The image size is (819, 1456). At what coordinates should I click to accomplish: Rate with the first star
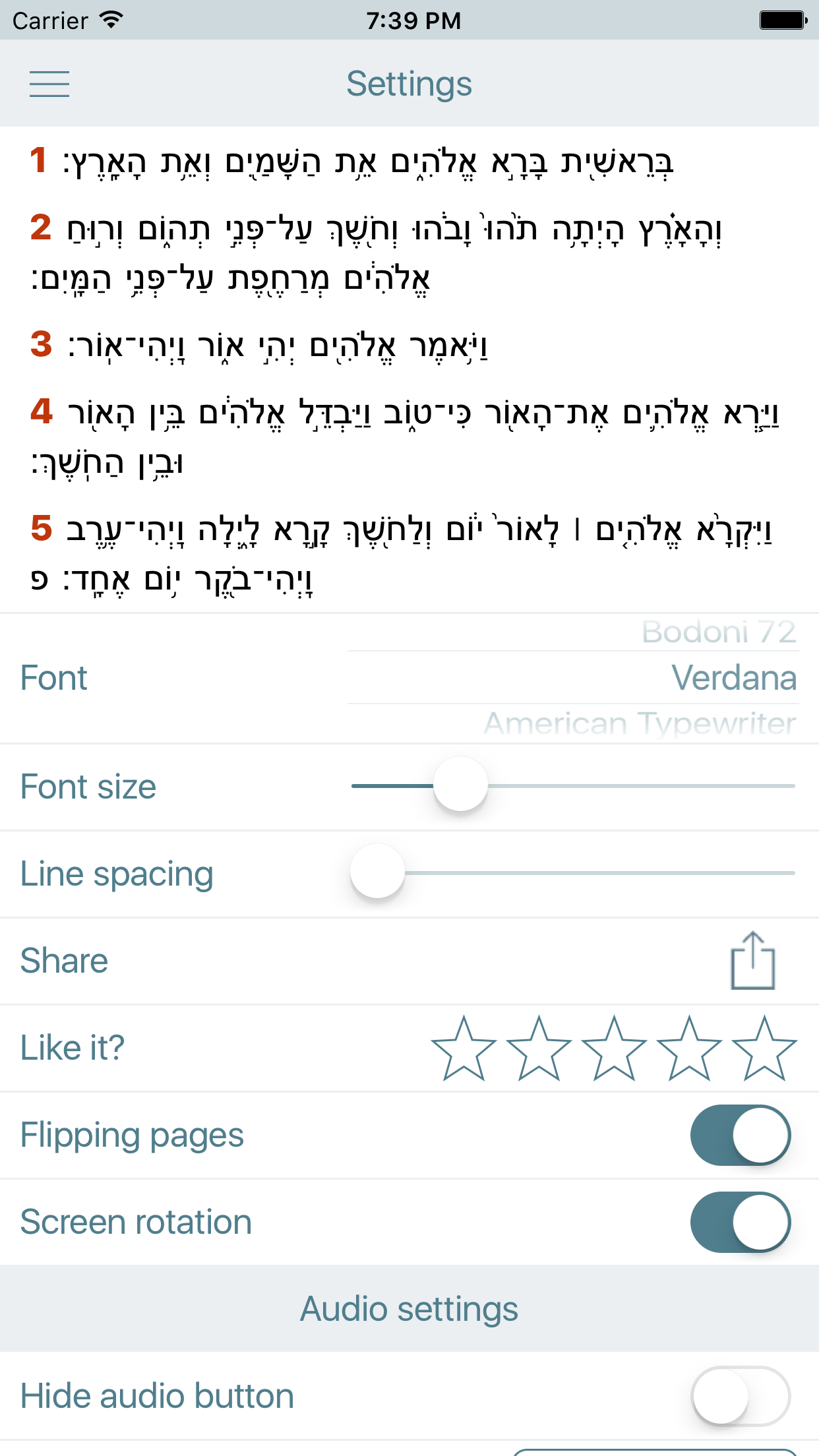464,1048
